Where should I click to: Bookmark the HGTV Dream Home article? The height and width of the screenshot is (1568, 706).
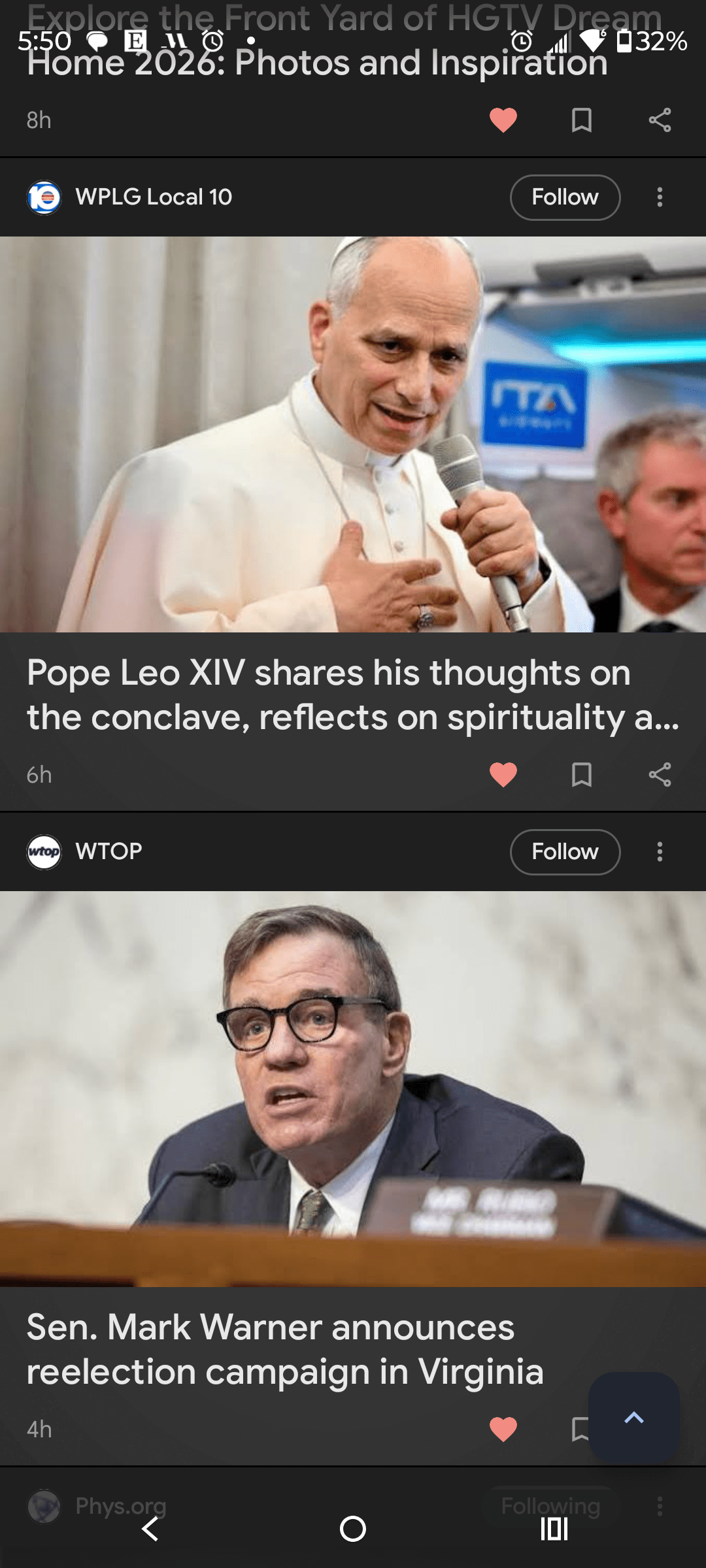(581, 120)
